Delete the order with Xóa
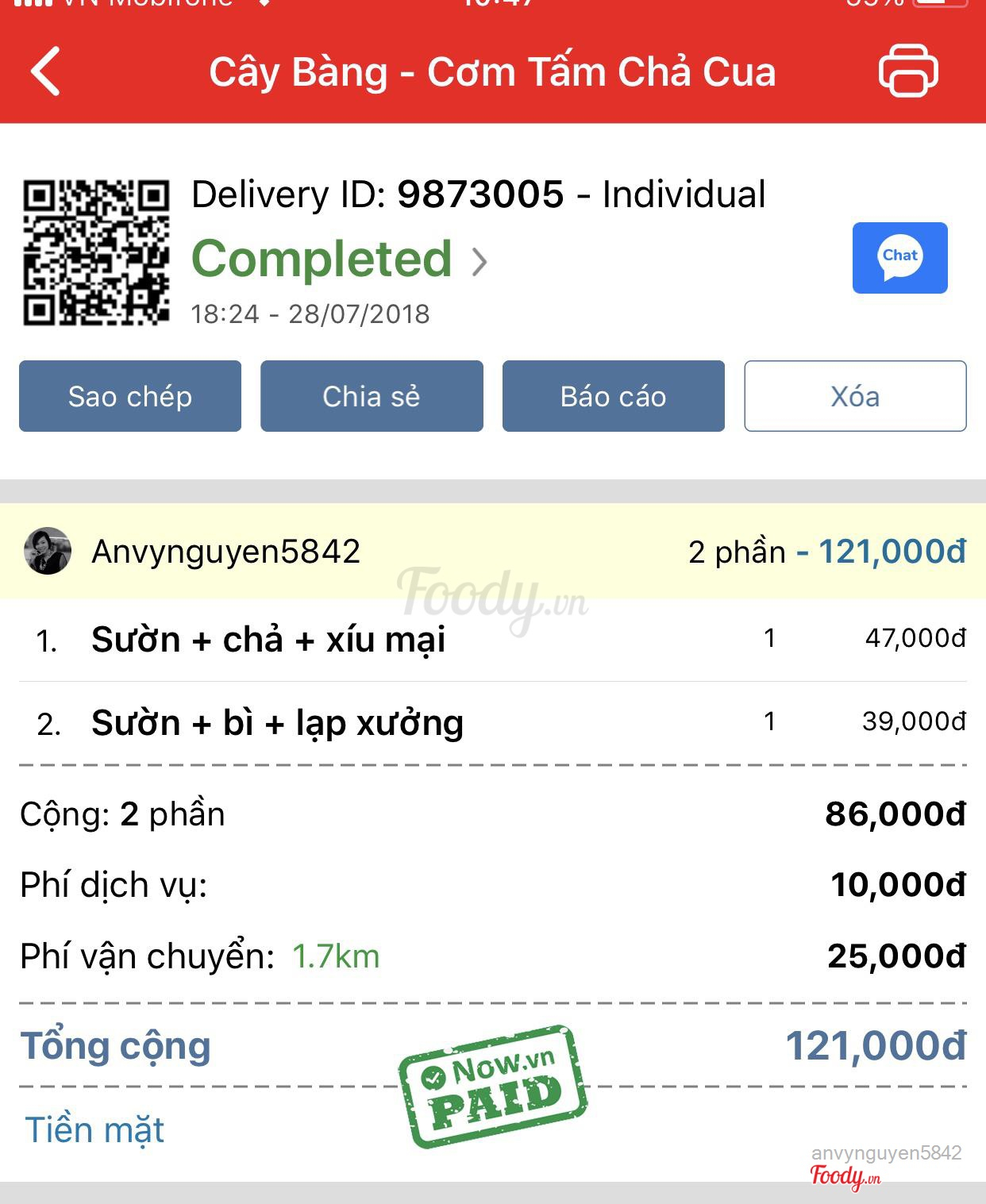The image size is (986, 1204). click(855, 396)
